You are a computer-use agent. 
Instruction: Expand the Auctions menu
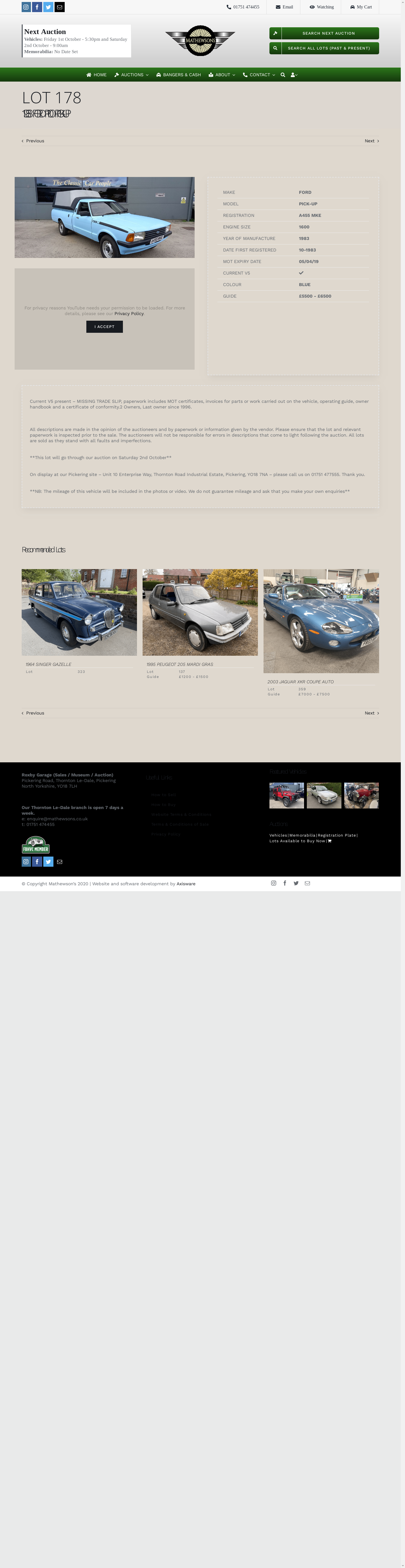point(132,75)
